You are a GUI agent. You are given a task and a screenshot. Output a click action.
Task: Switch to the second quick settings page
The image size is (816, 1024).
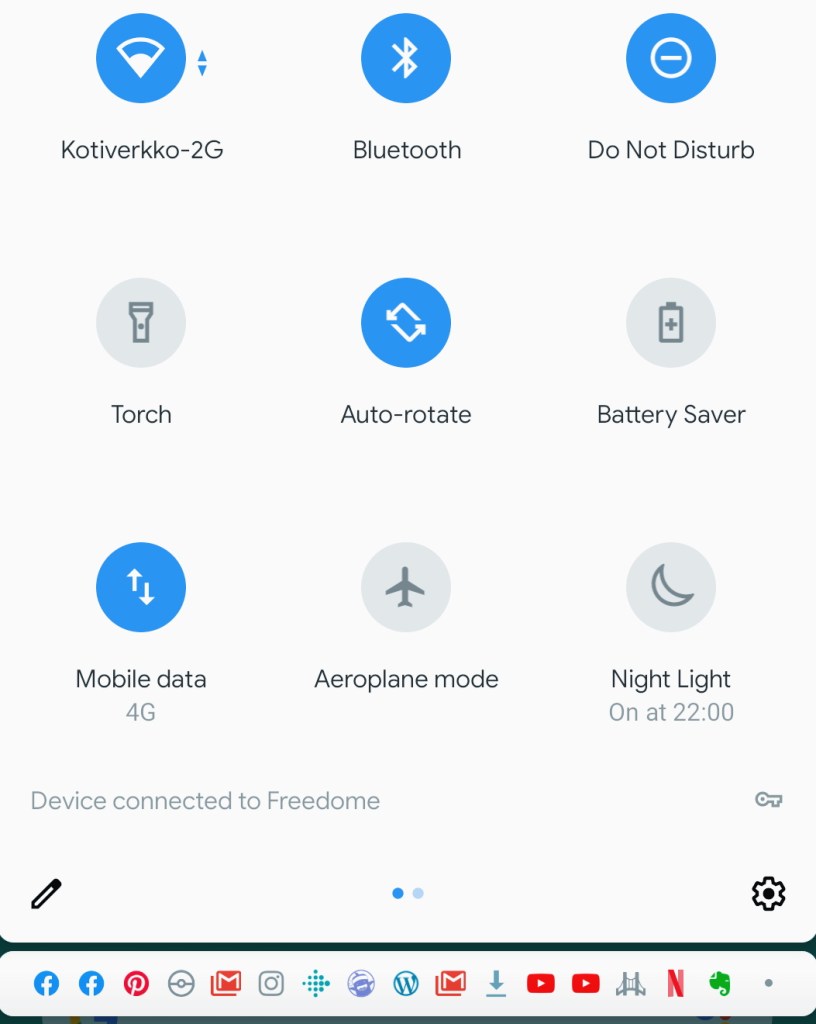(418, 893)
